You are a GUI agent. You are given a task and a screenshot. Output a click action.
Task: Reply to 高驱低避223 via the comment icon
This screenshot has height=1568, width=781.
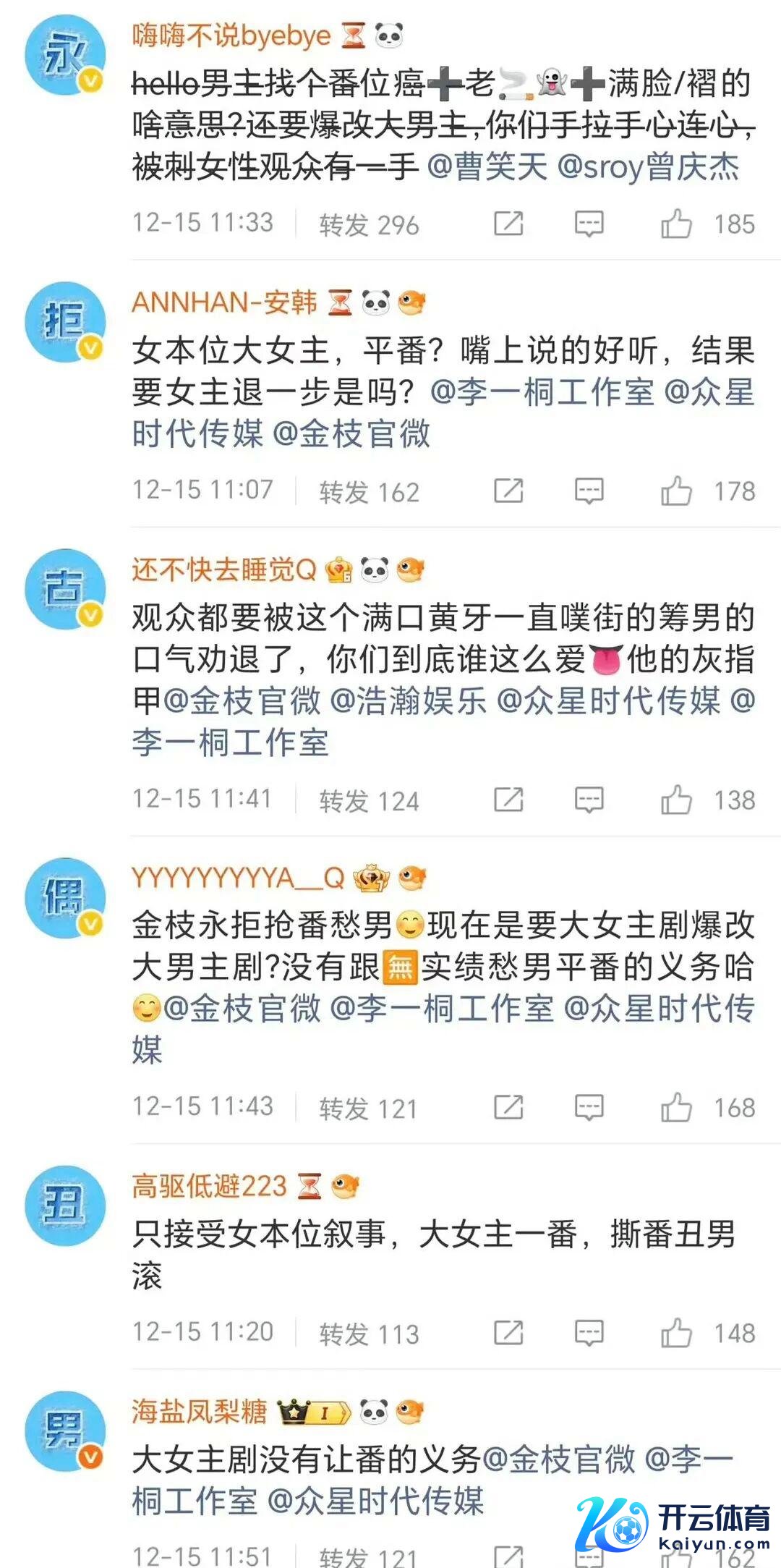click(589, 1333)
